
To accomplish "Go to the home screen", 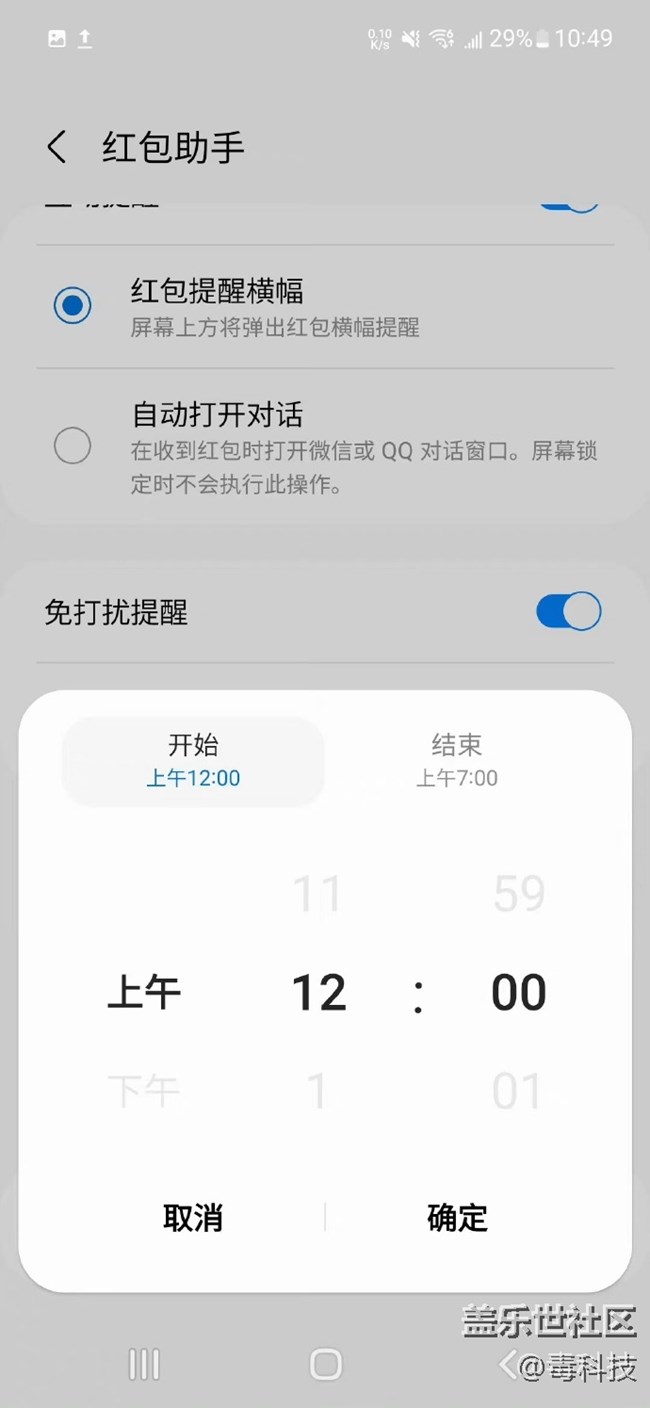I will coord(326,1364).
